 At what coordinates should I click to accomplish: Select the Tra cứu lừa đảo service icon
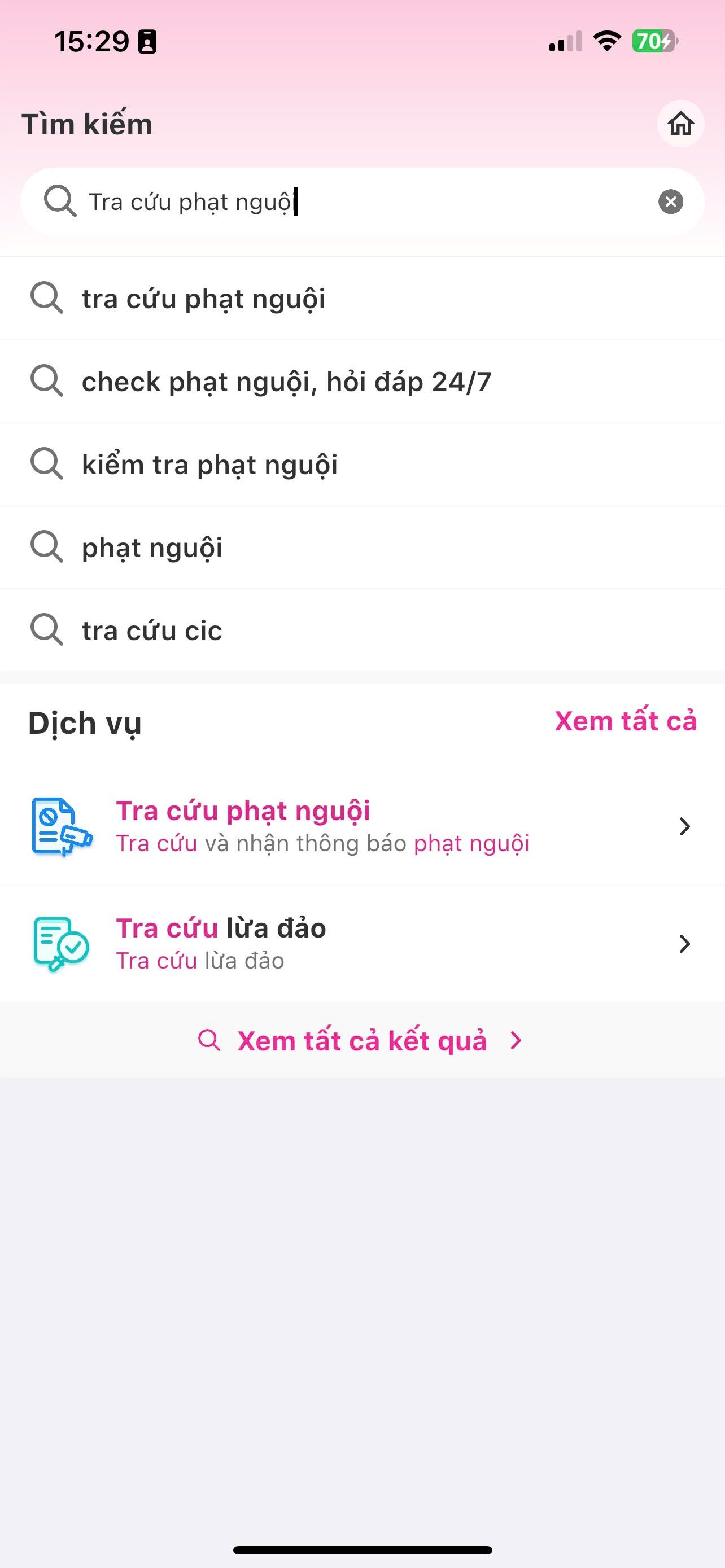tap(60, 944)
